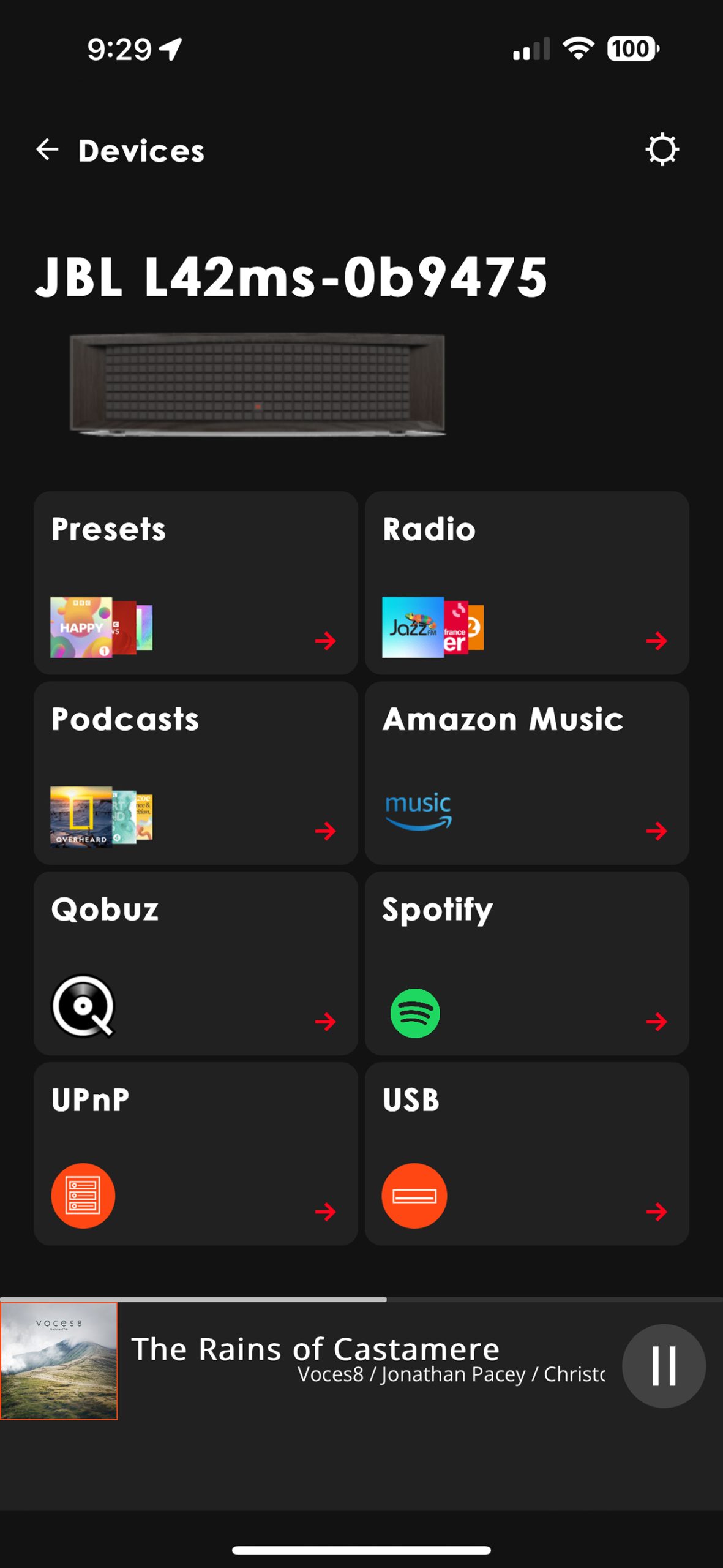The image size is (723, 1568).
Task: Go back to Devices
Action: pyautogui.click(x=120, y=150)
